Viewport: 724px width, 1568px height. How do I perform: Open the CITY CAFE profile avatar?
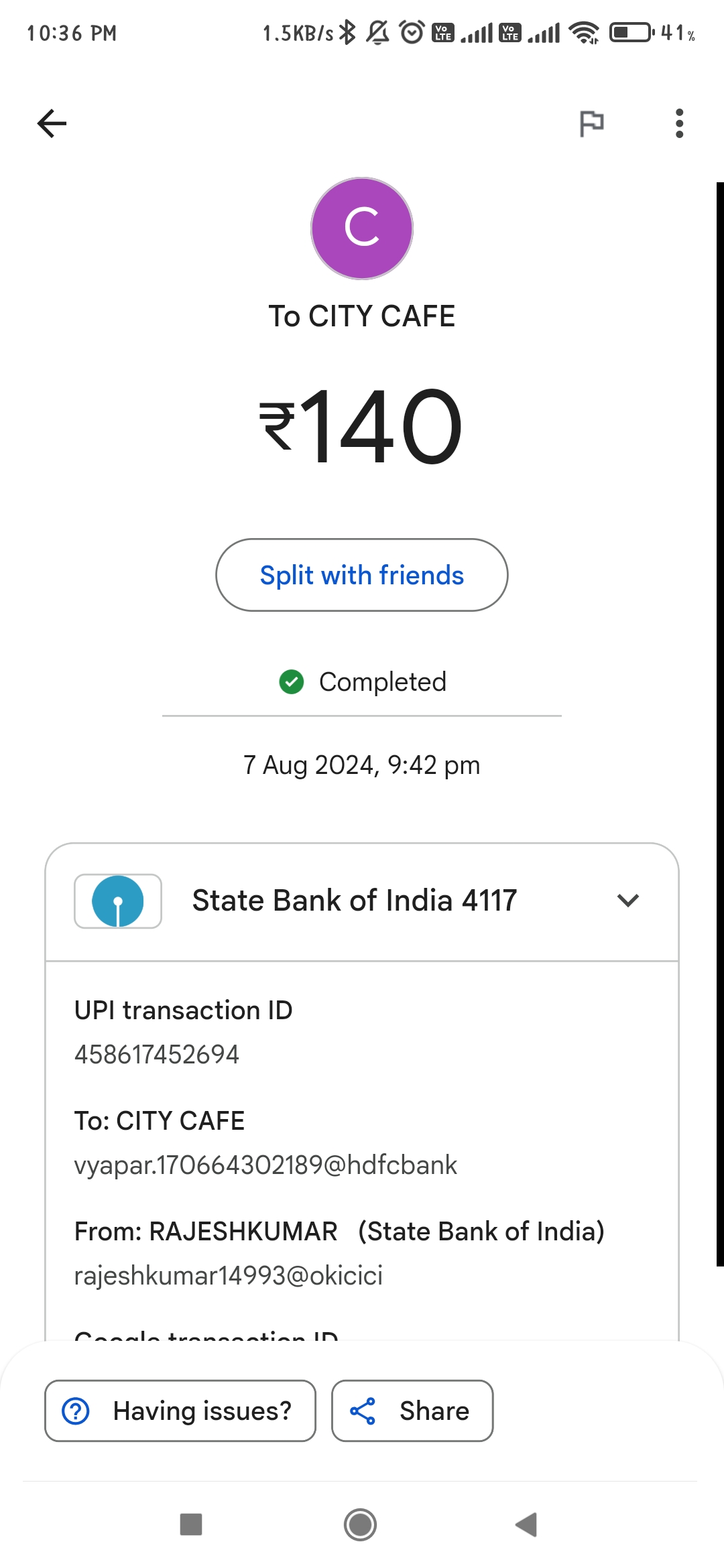click(362, 228)
